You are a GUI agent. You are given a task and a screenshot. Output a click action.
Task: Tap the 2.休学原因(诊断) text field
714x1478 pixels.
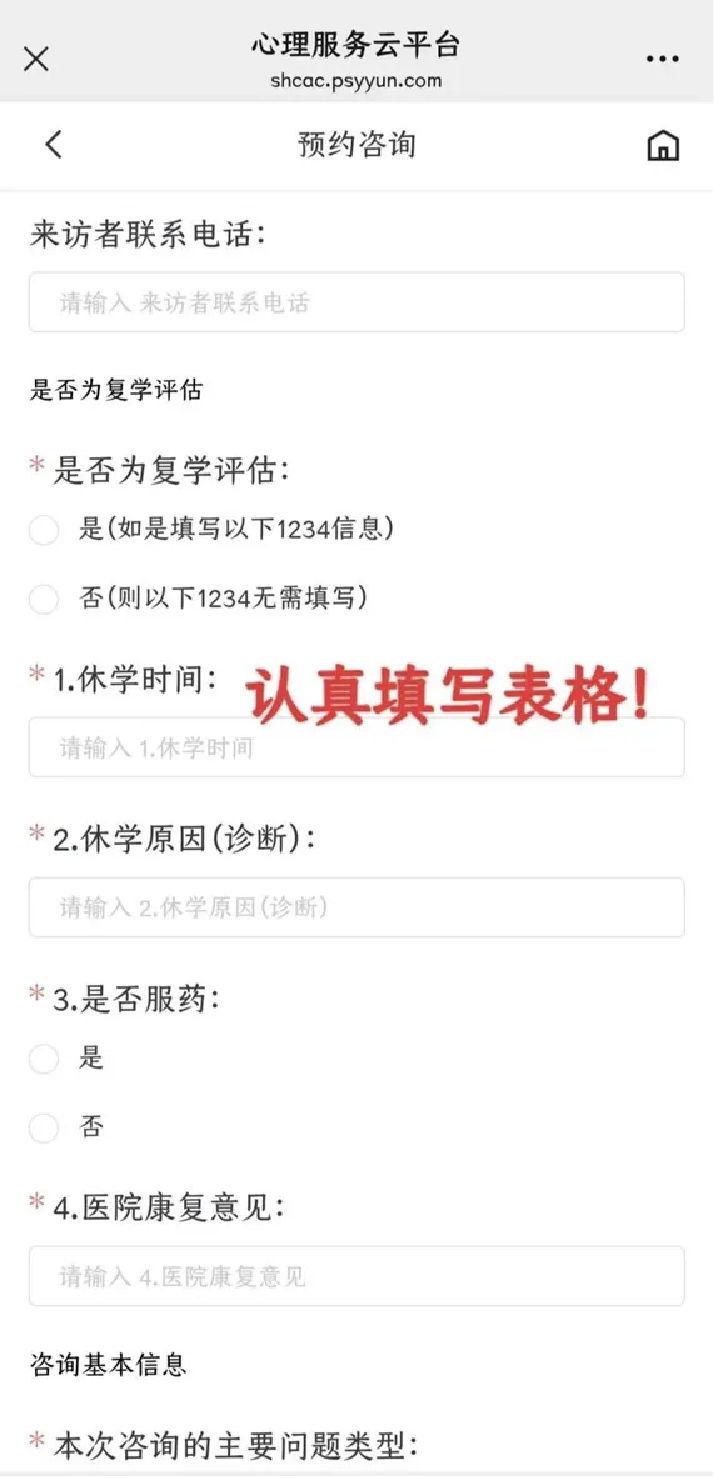pos(356,907)
